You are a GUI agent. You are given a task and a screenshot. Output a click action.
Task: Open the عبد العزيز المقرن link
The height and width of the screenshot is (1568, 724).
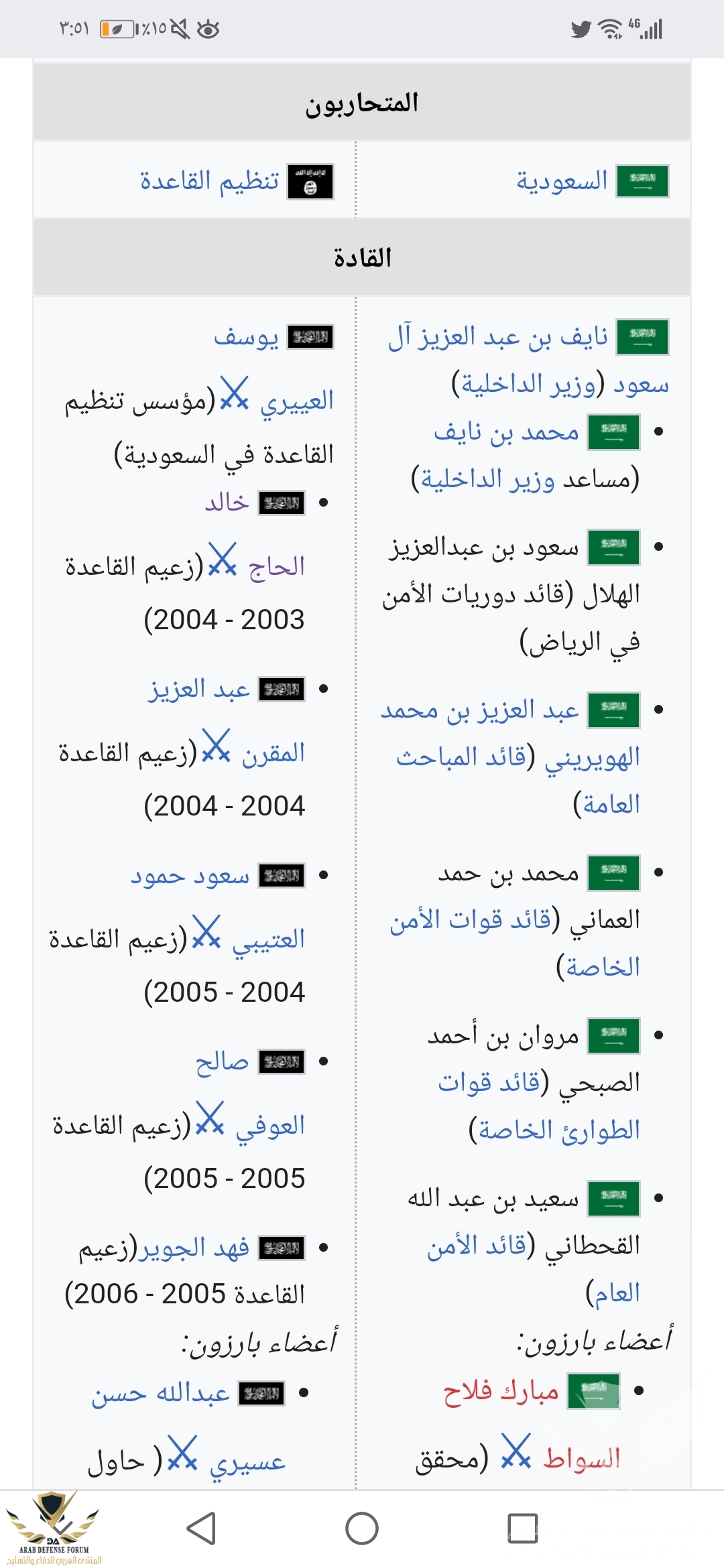198,689
